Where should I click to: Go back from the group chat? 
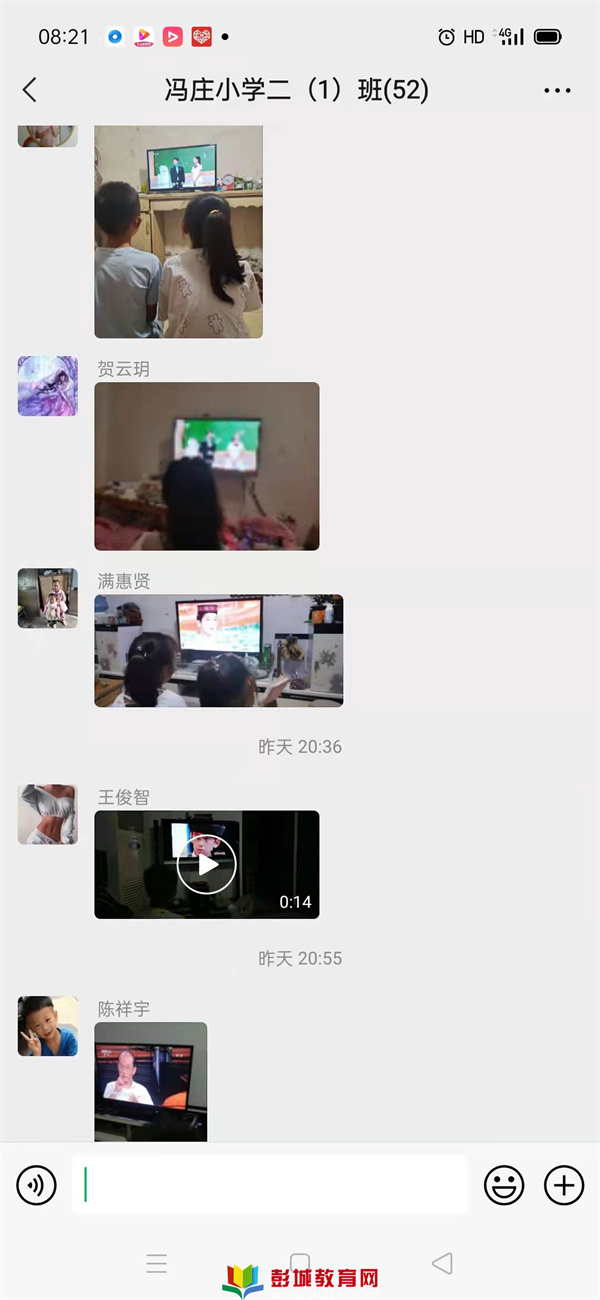tap(30, 90)
